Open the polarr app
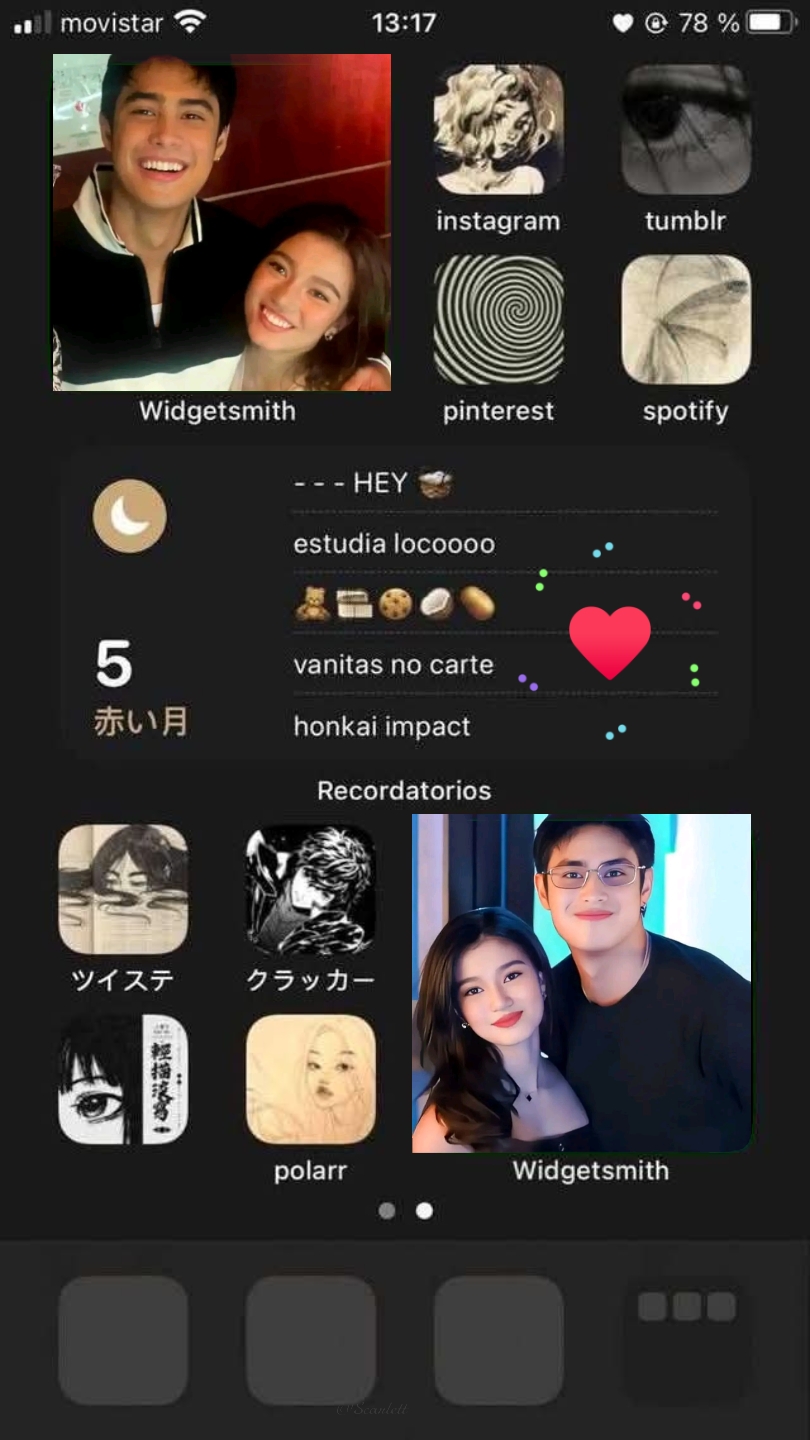Viewport: 810px width, 1440px height. click(311, 1080)
